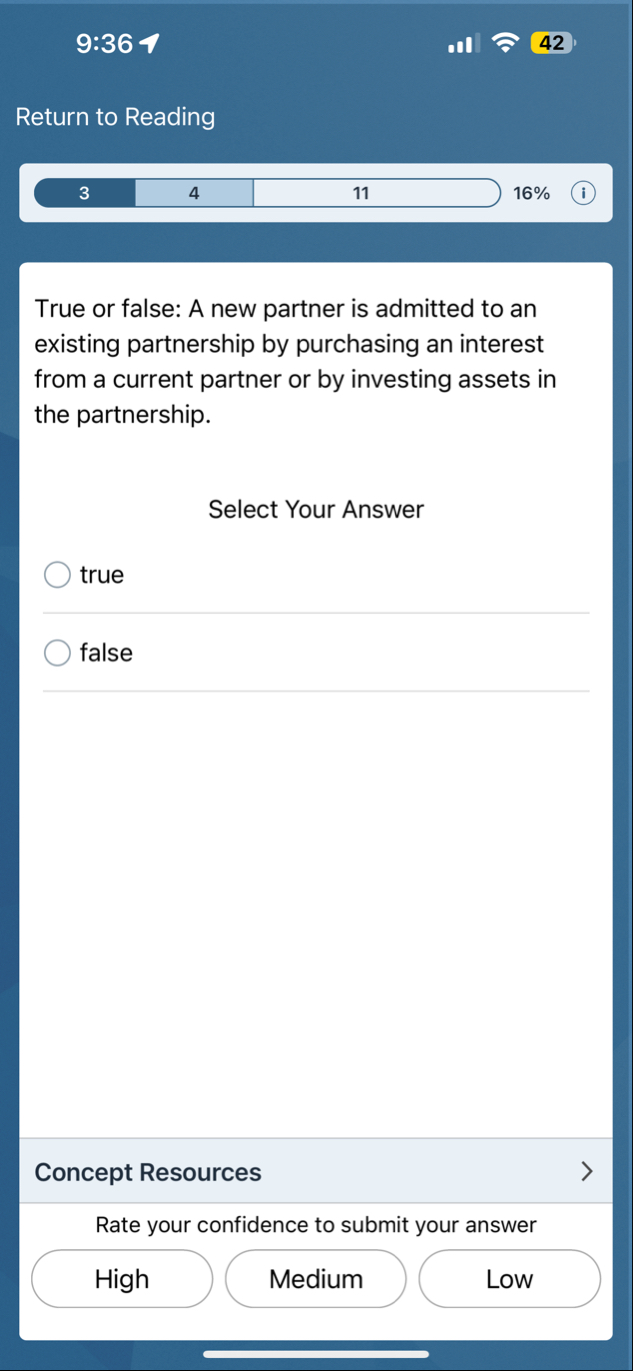Screen dimensions: 633x1371
Task: Open the progress info icon
Action: pyautogui.click(x=583, y=193)
